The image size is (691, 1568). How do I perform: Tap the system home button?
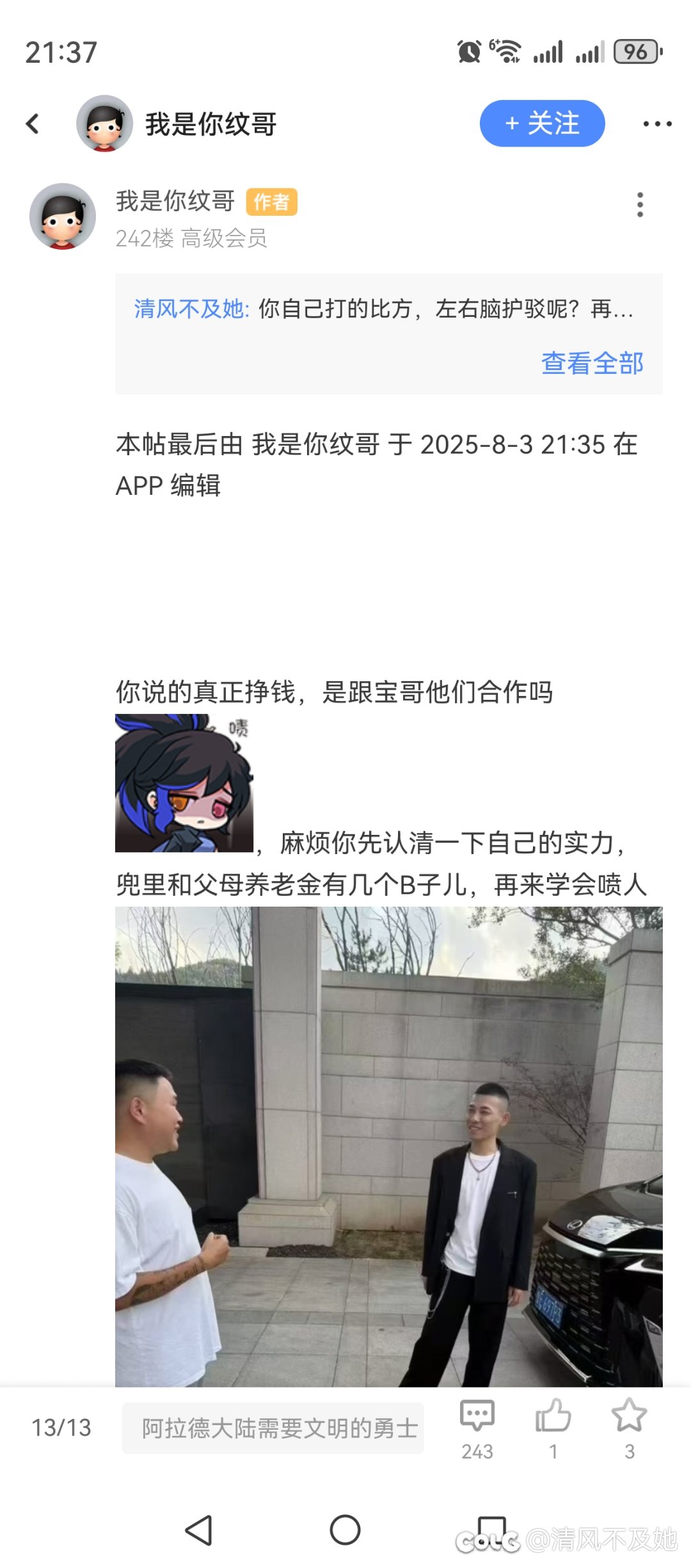(x=345, y=1530)
